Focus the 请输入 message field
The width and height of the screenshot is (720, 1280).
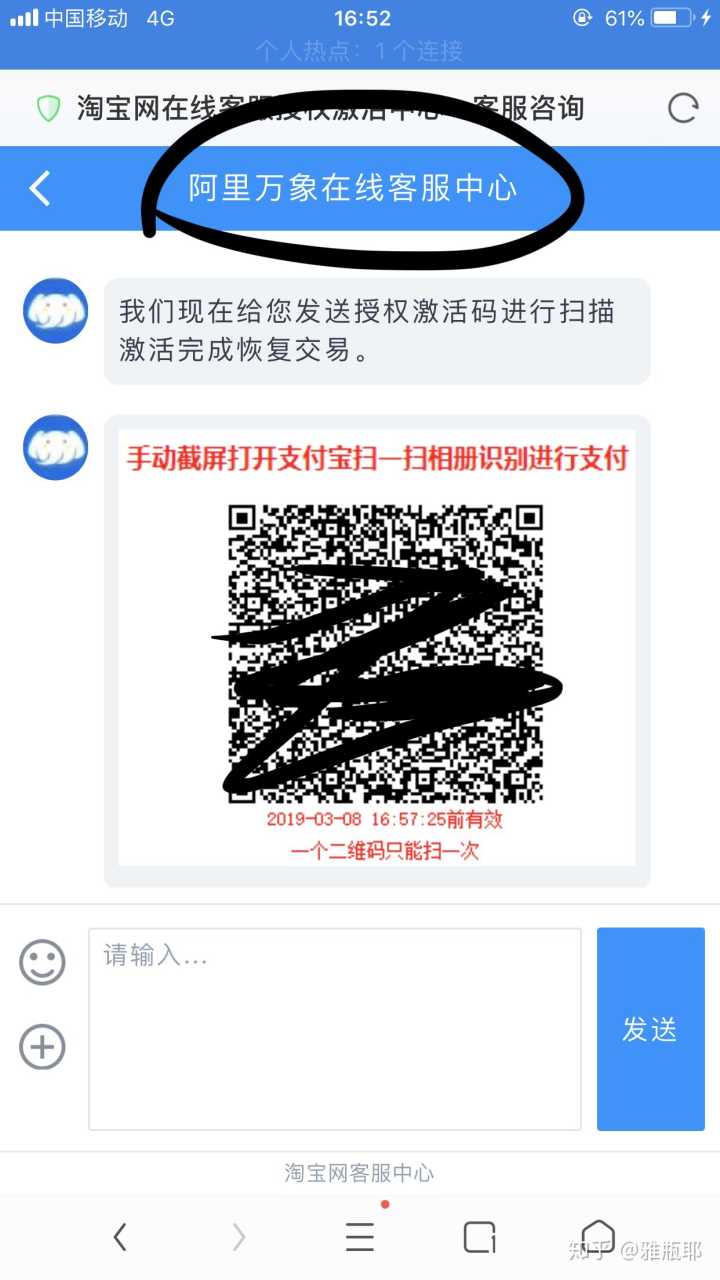pos(335,1028)
